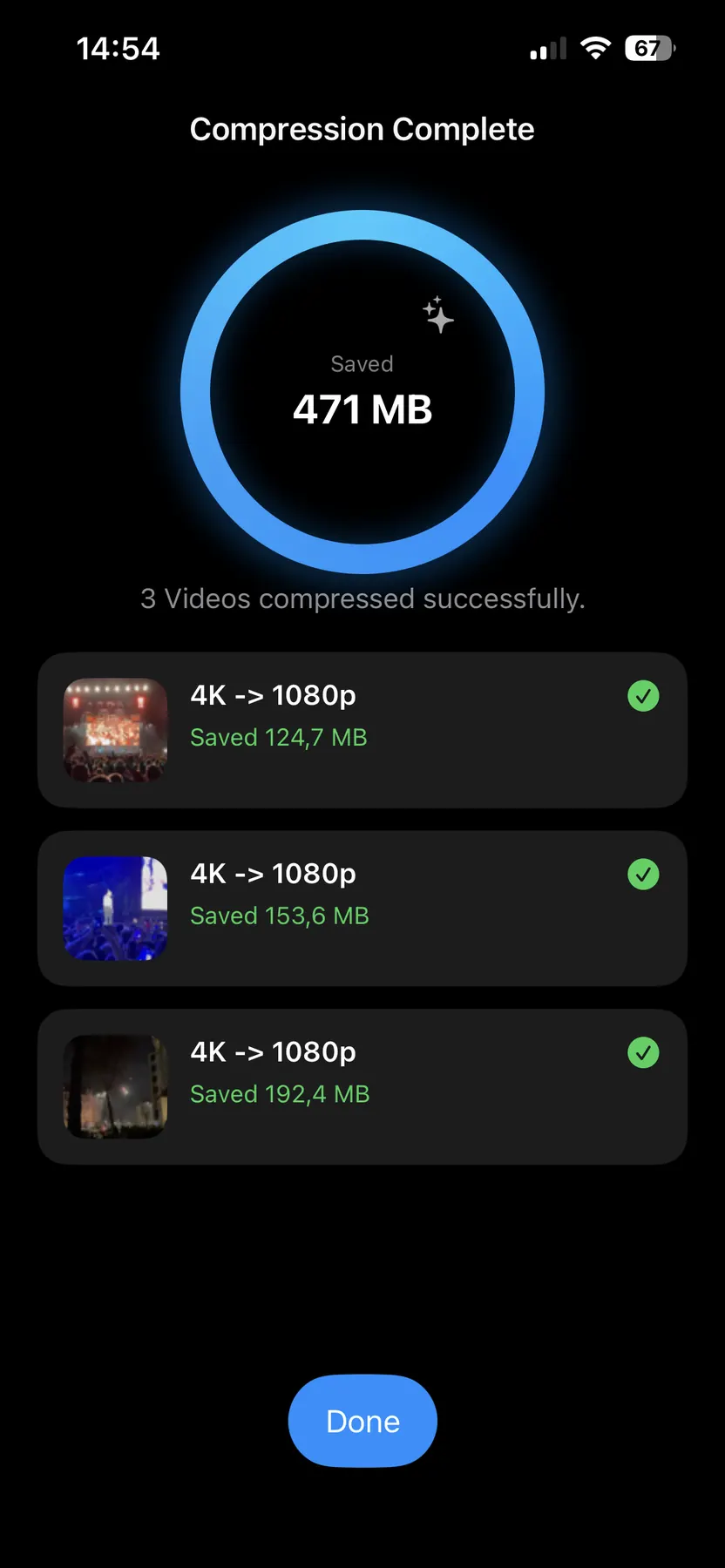Click the Wi-Fi indicator in the status bar
Image resolution: width=725 pixels, height=1568 pixels.
(x=595, y=49)
